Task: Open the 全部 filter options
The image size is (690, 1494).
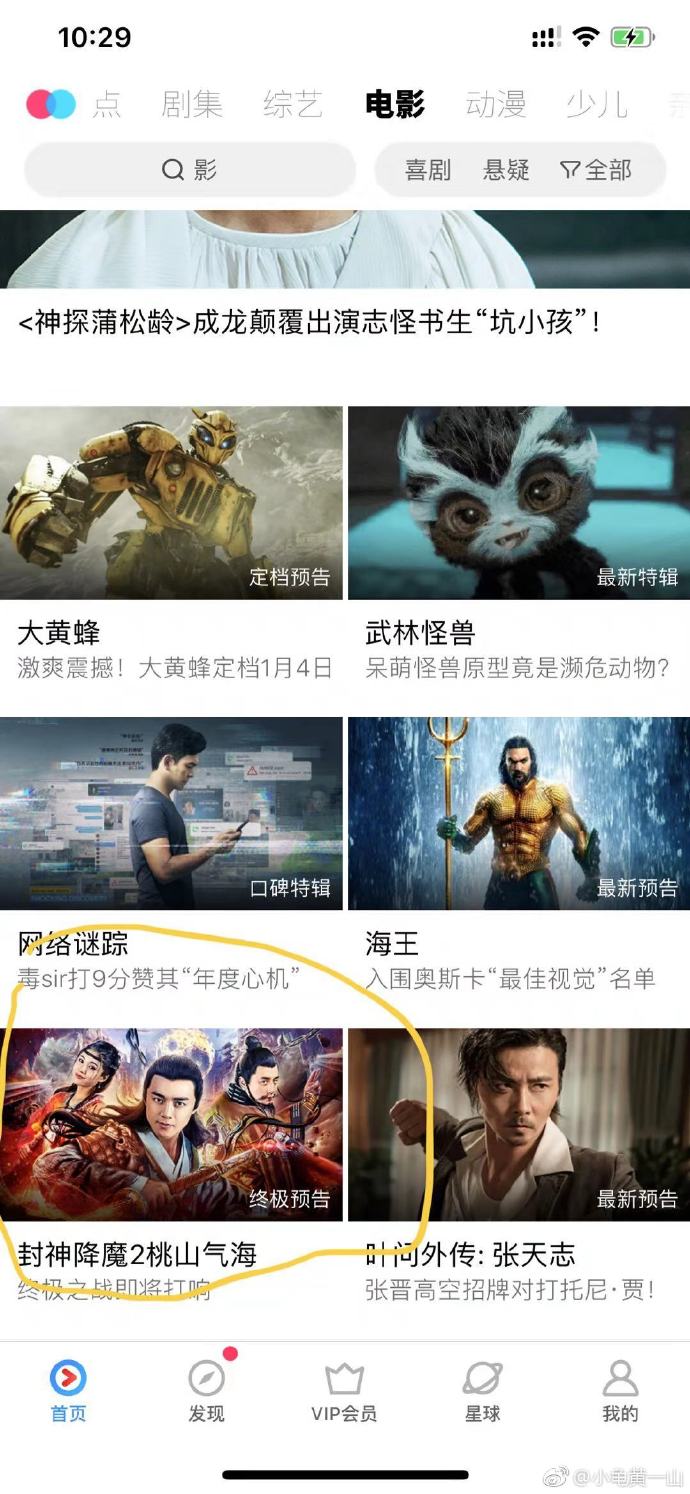Action: coord(596,170)
